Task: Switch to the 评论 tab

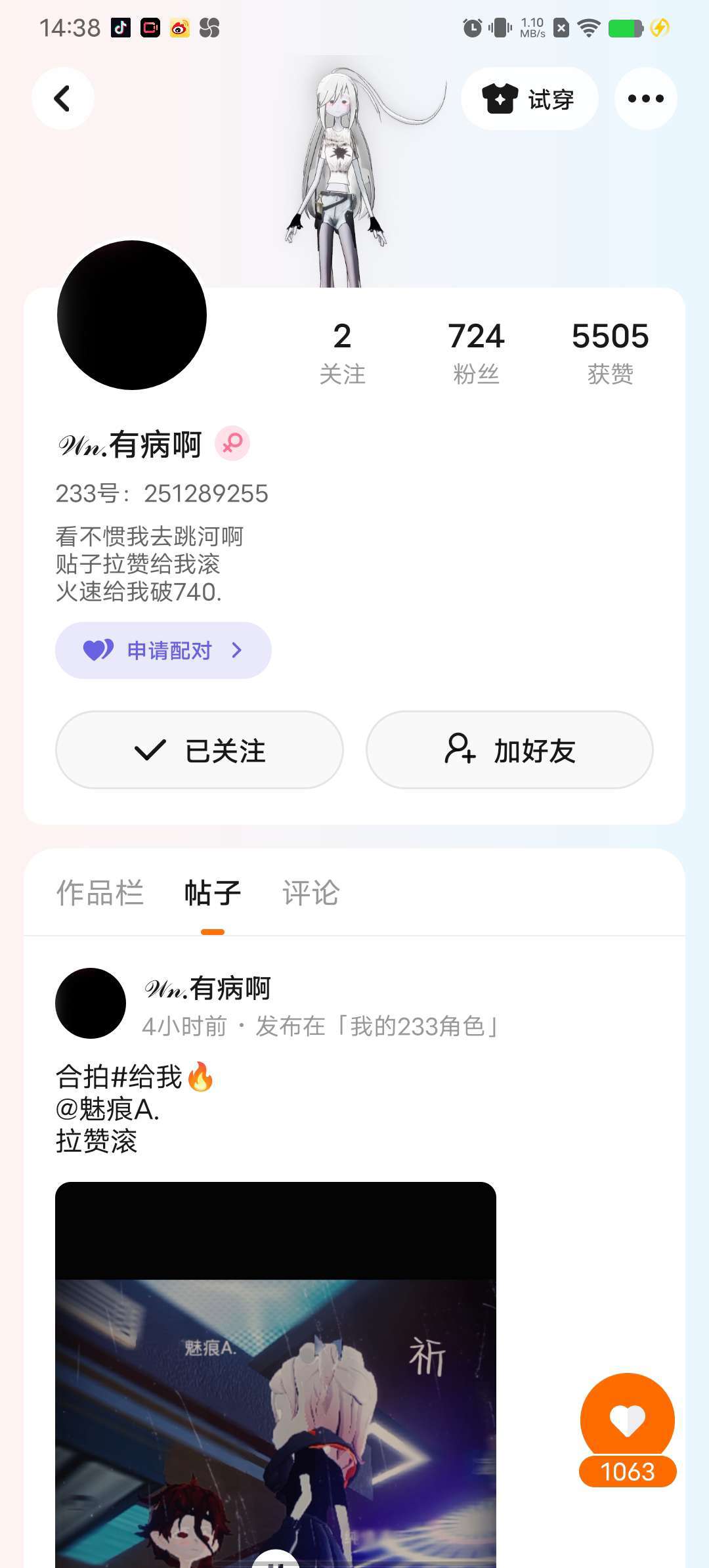Action: (x=311, y=893)
